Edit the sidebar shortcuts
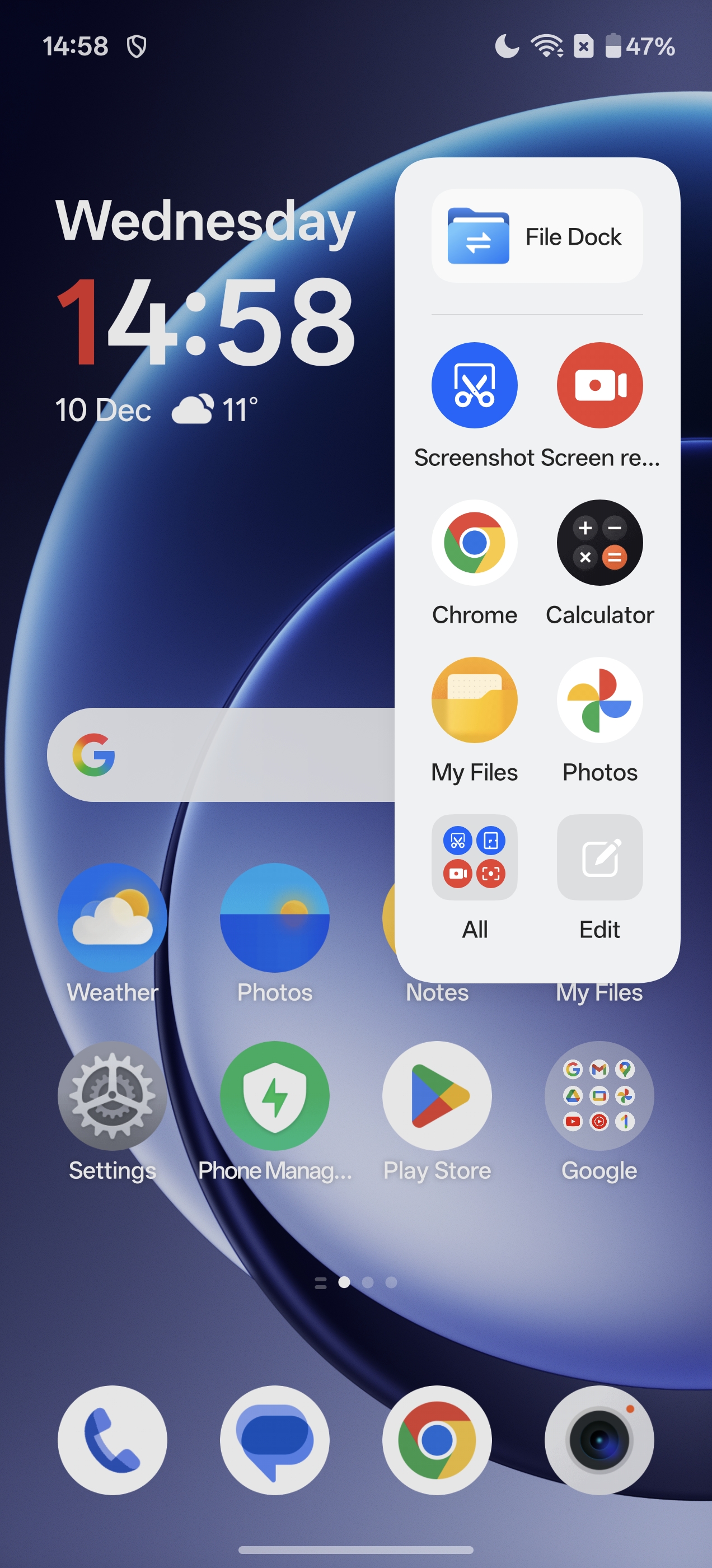The height and width of the screenshot is (1568, 712). tap(599, 857)
